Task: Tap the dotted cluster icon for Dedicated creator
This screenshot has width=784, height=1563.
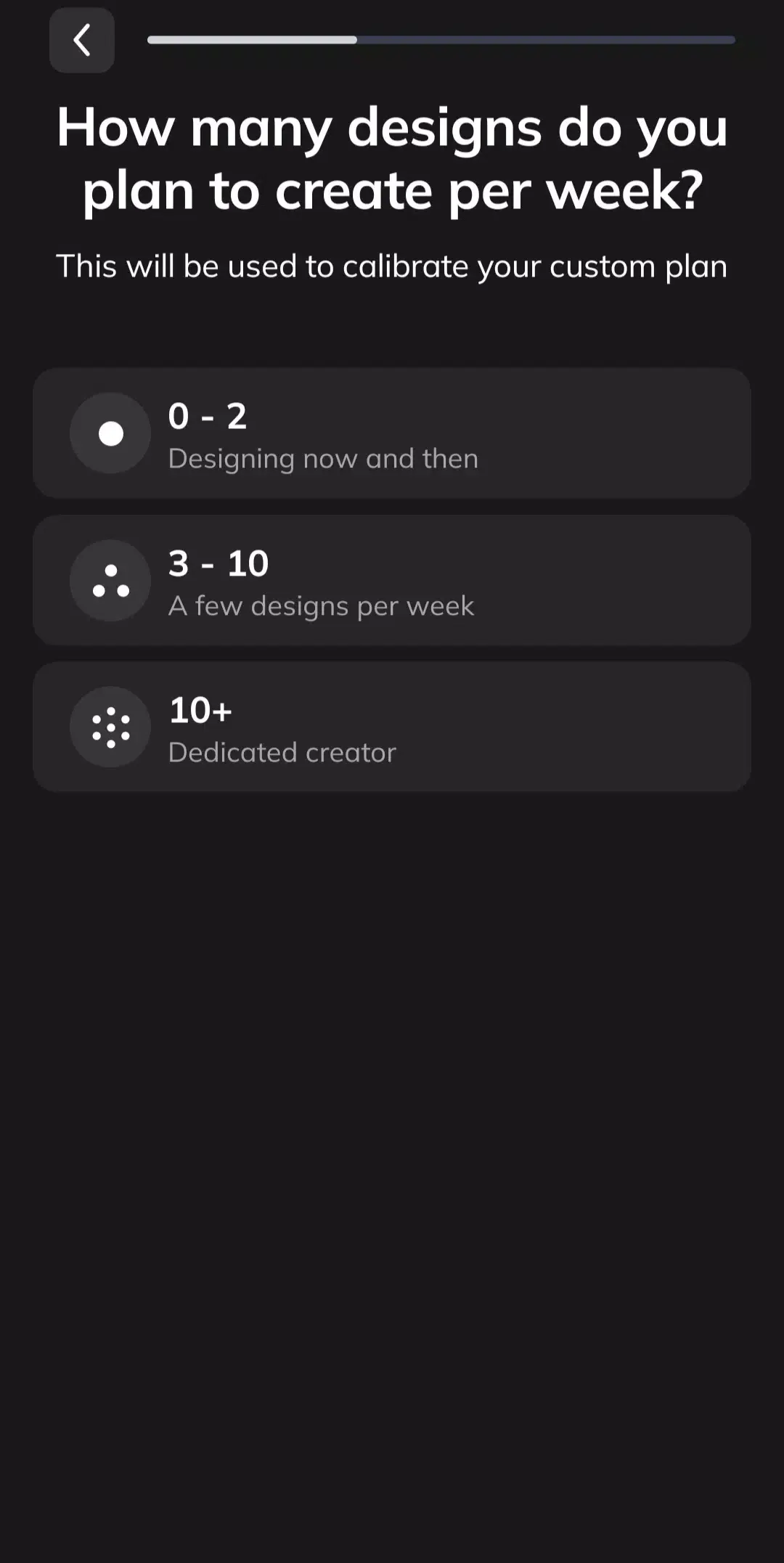Action: [110, 727]
